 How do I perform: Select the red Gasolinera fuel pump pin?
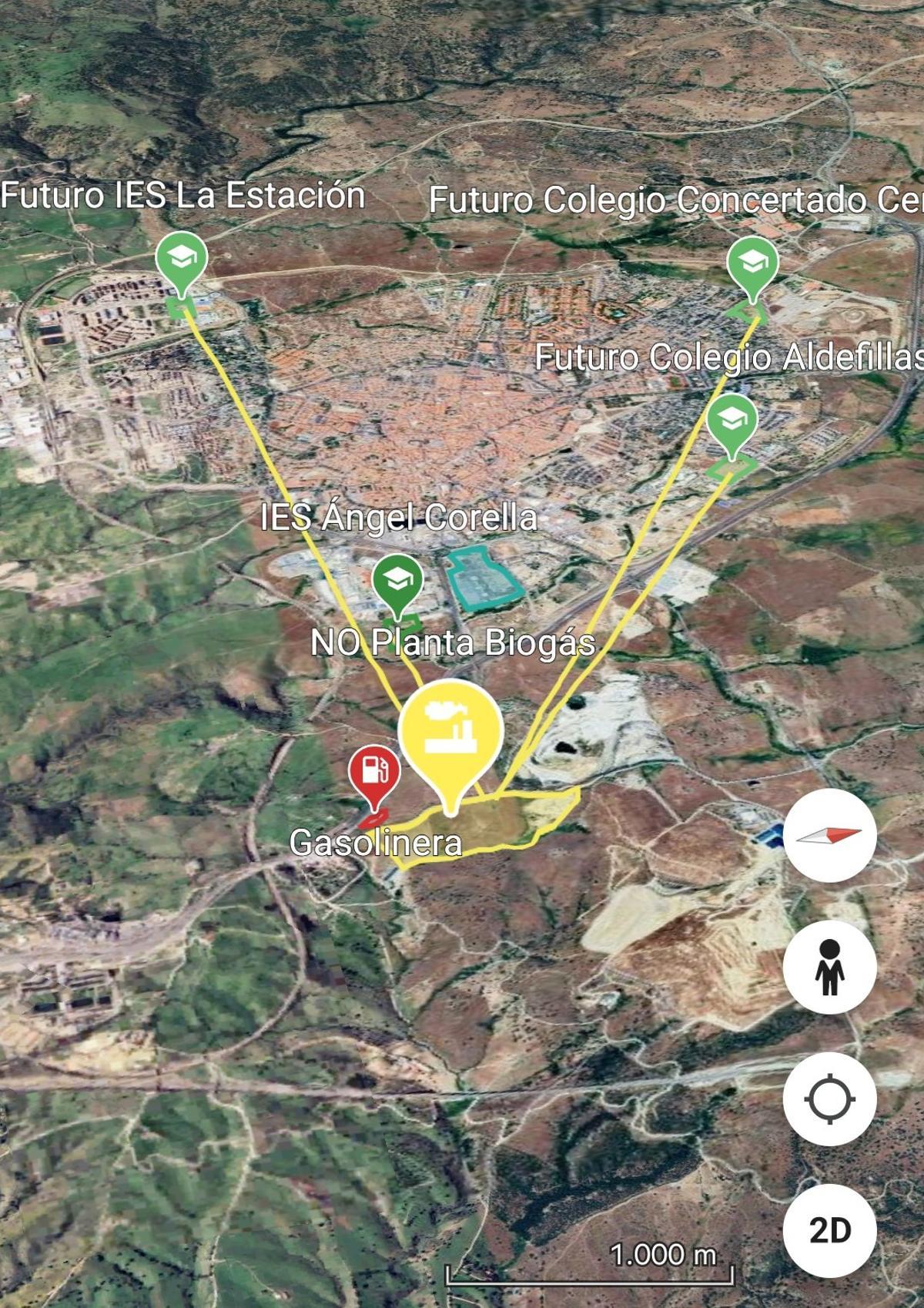(x=376, y=770)
